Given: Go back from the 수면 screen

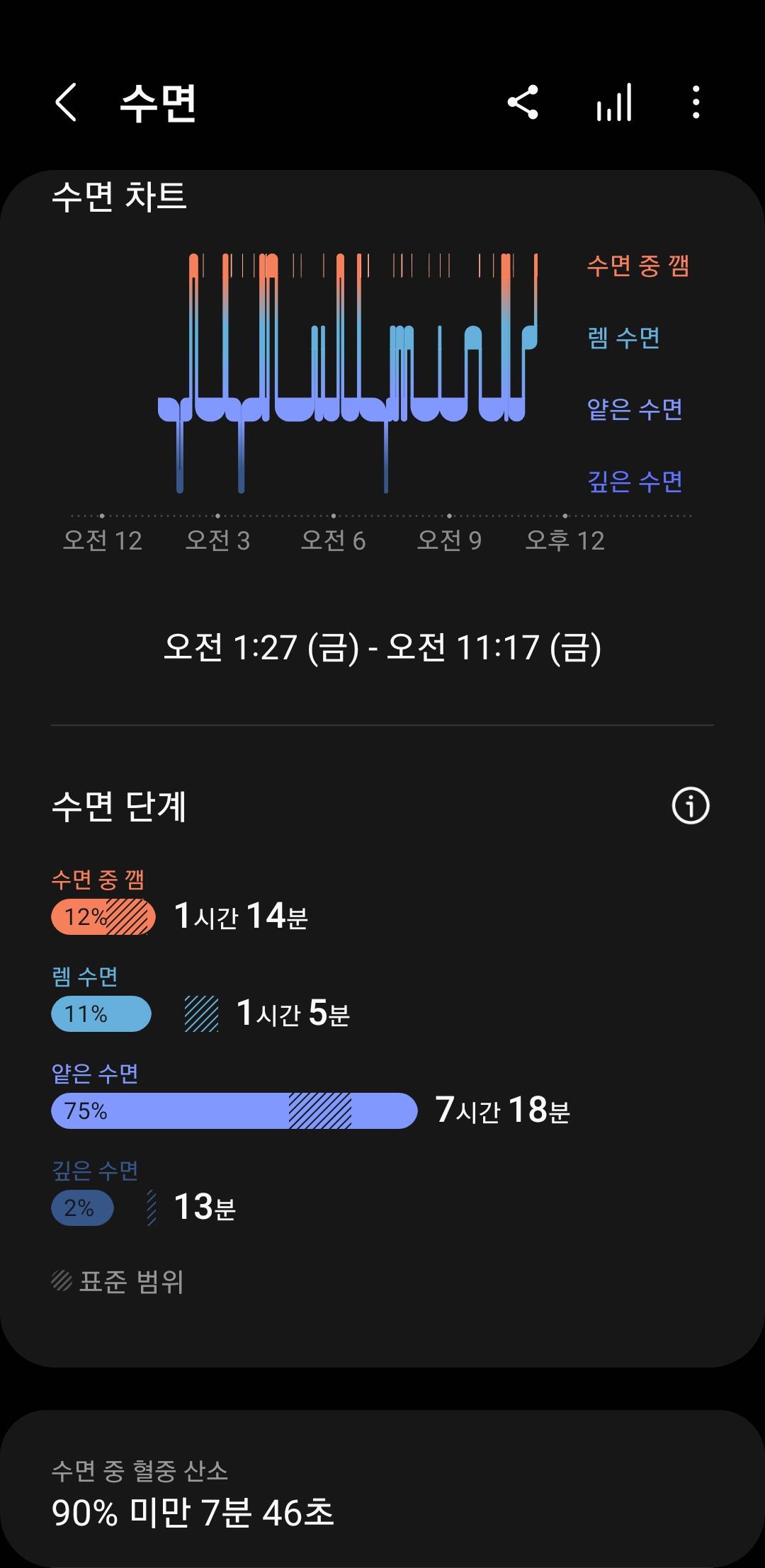Looking at the screenshot, I should click(66, 103).
